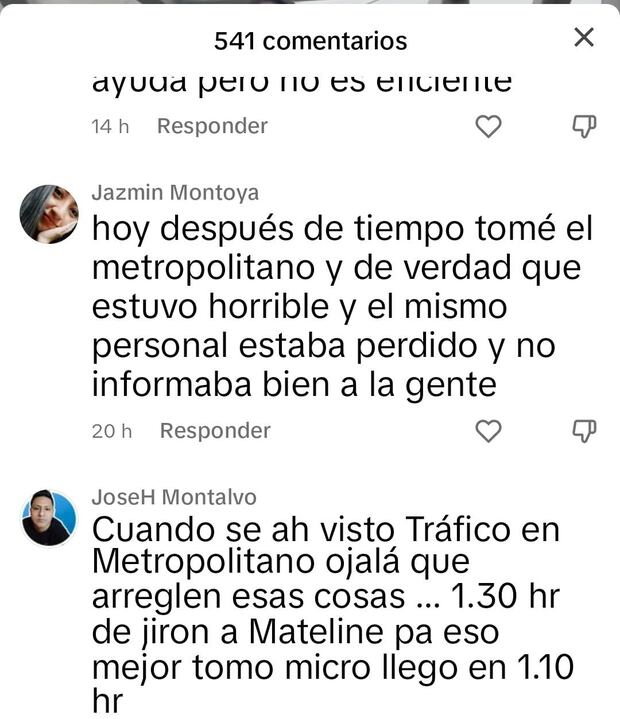Screen dimensions: 620x719
Task: Like Jazmin Montoya's comment
Action: [x=488, y=432]
